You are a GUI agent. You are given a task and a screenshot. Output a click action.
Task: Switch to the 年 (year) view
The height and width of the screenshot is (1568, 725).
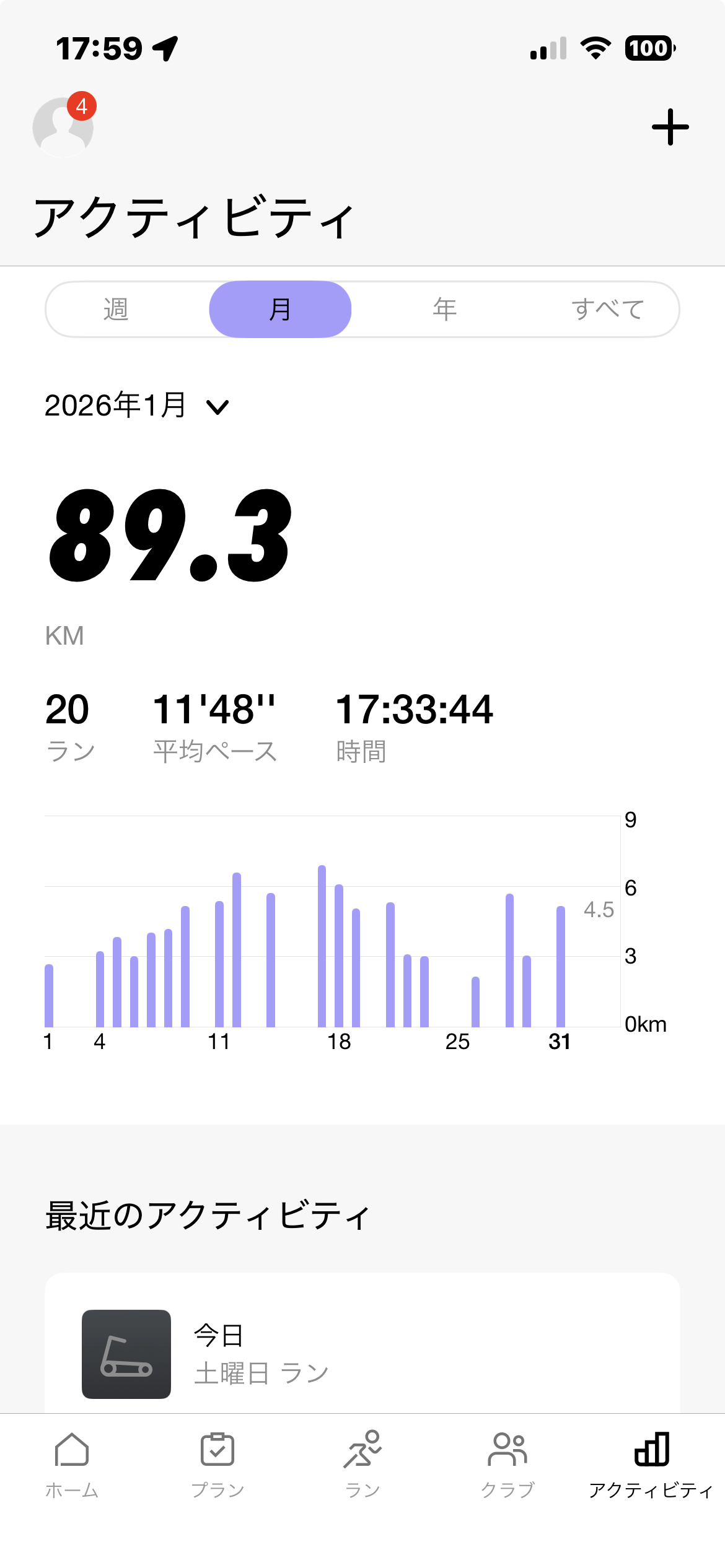(445, 309)
